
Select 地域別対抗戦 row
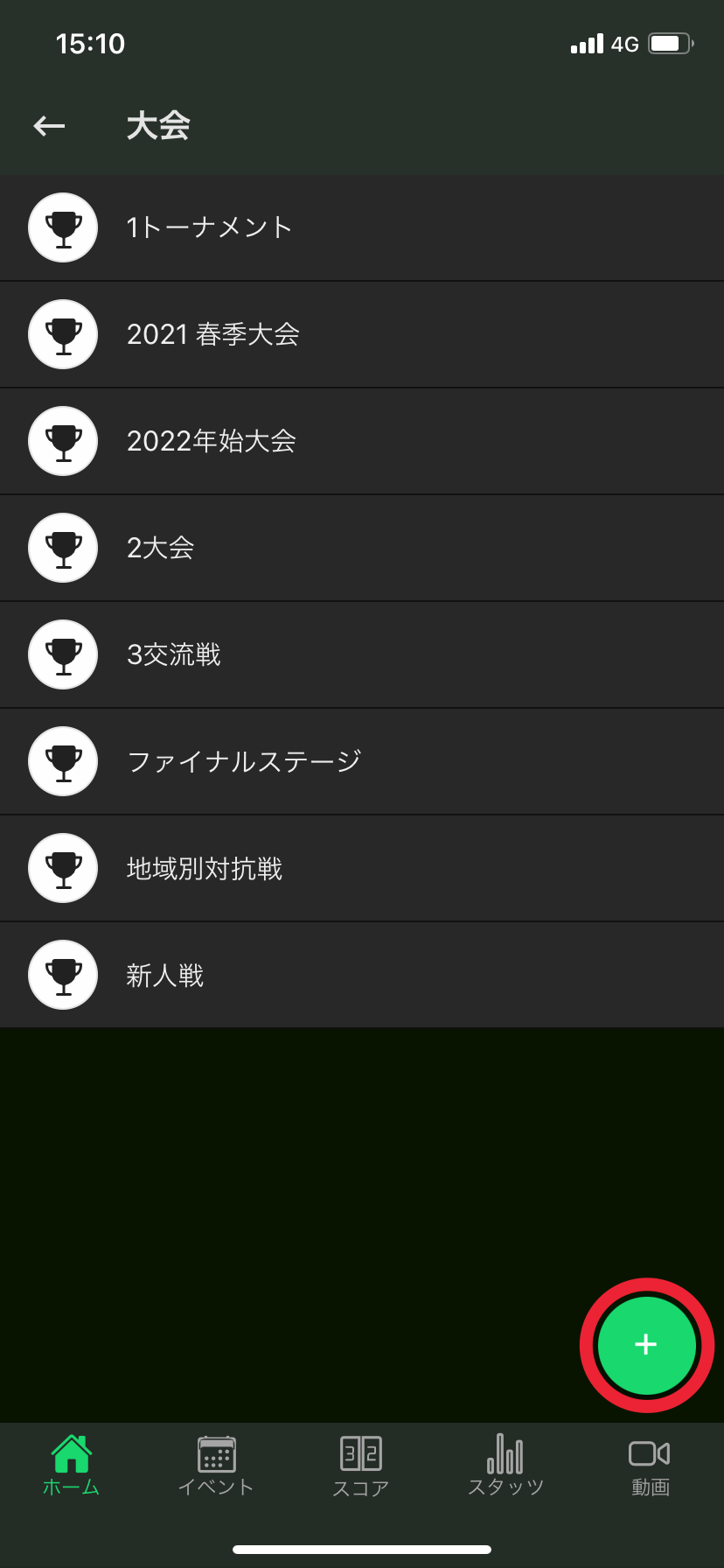click(362, 868)
